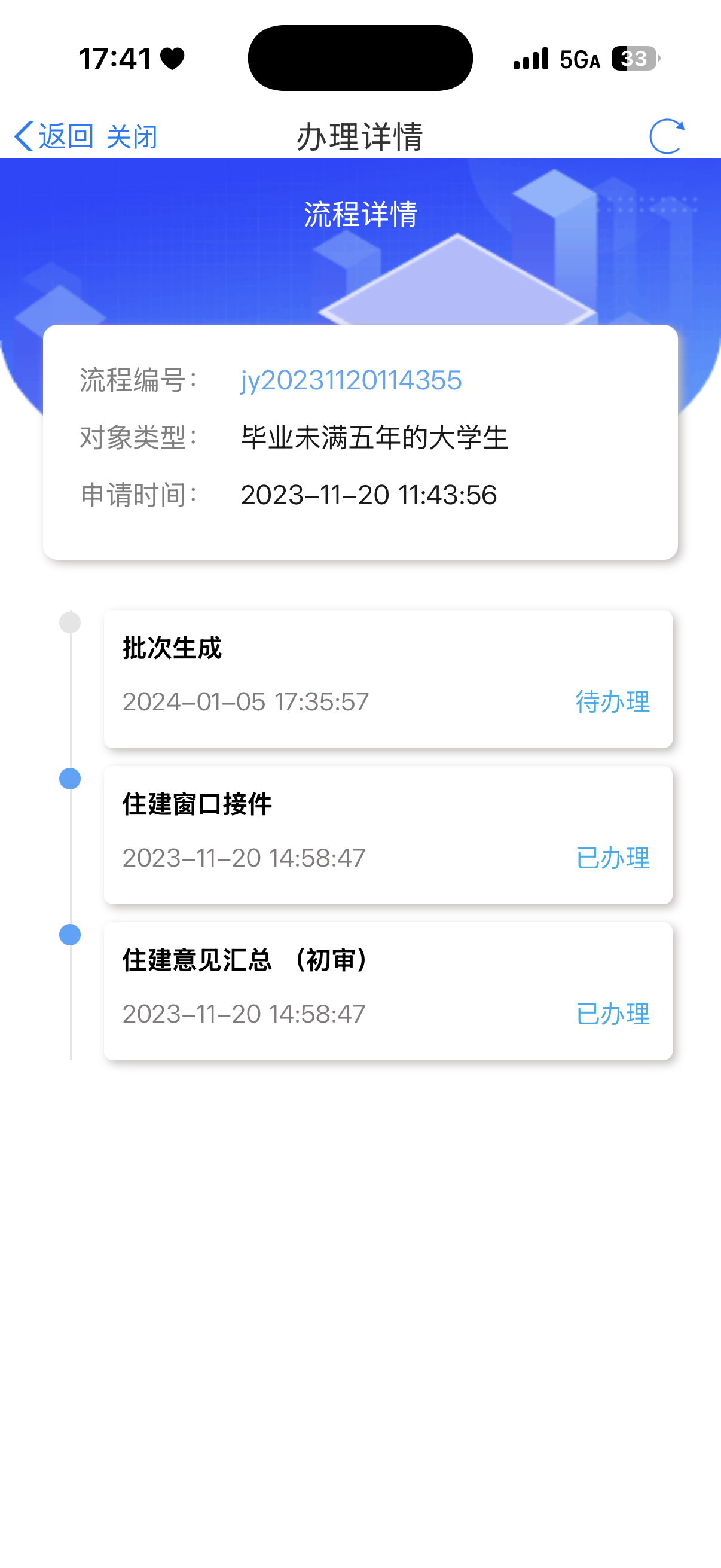Open the 住建窗口接件 step card
The height and width of the screenshot is (1568, 721).
pos(387,834)
